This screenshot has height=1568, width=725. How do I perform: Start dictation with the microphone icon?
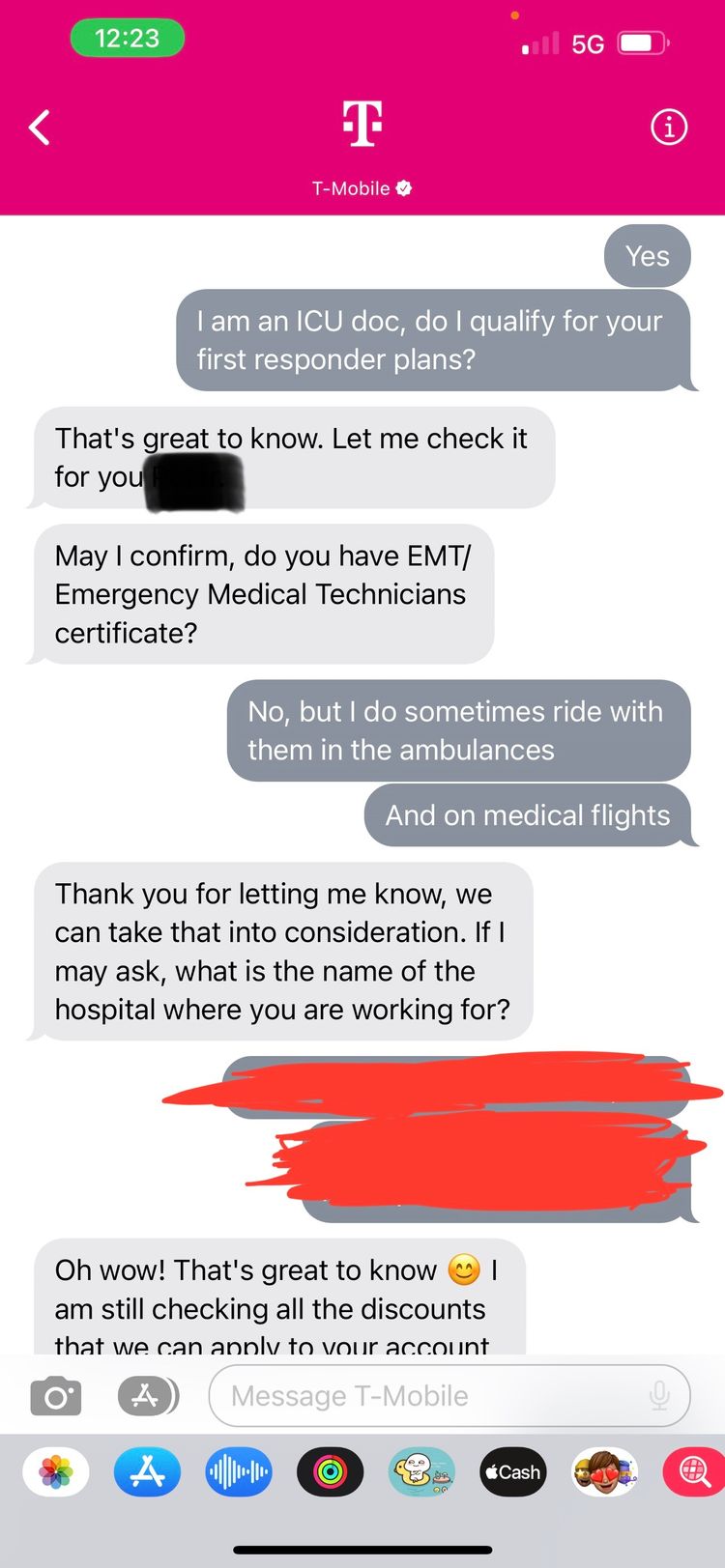[x=659, y=1396]
